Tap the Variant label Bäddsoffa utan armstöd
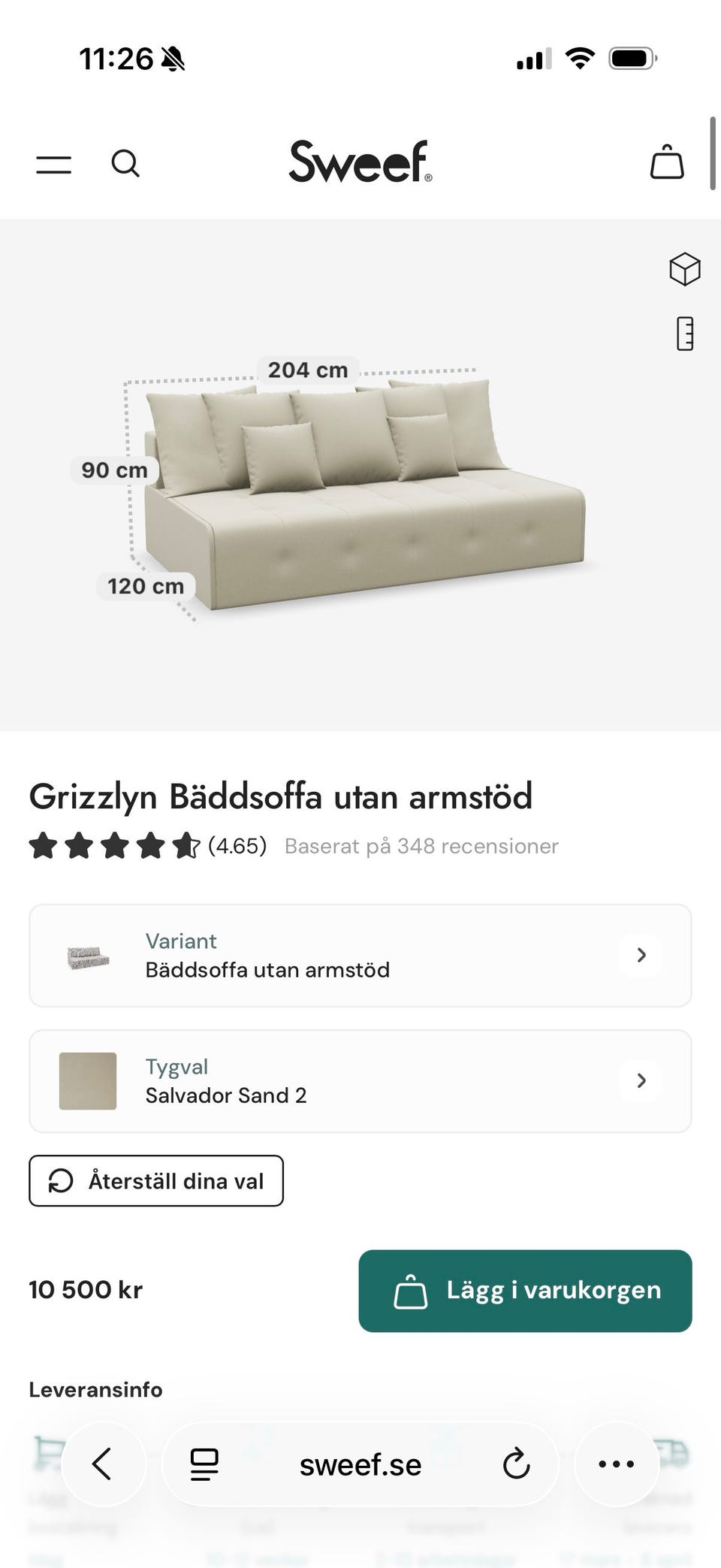721x1568 pixels. click(x=267, y=969)
